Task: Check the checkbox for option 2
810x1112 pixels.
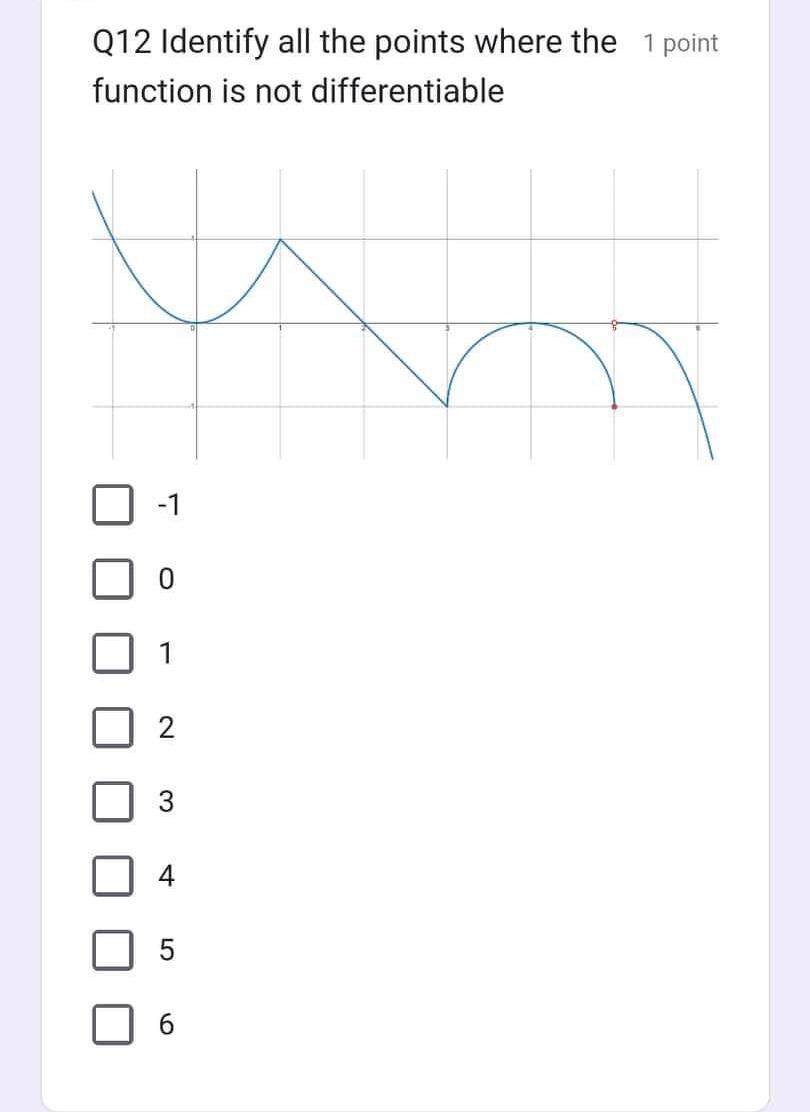Action: click(x=113, y=728)
